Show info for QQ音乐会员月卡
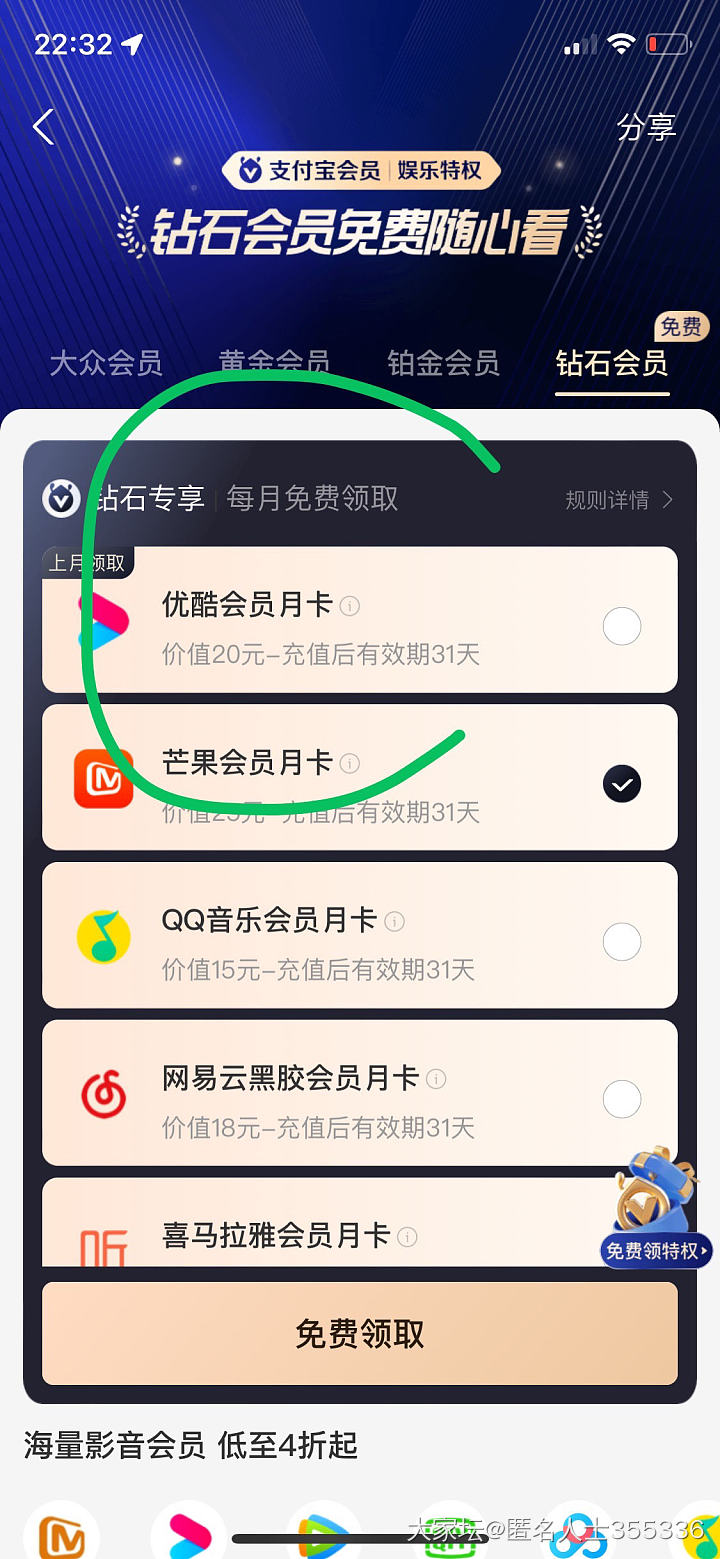Screen dimensions: 720x1559 tap(395, 921)
